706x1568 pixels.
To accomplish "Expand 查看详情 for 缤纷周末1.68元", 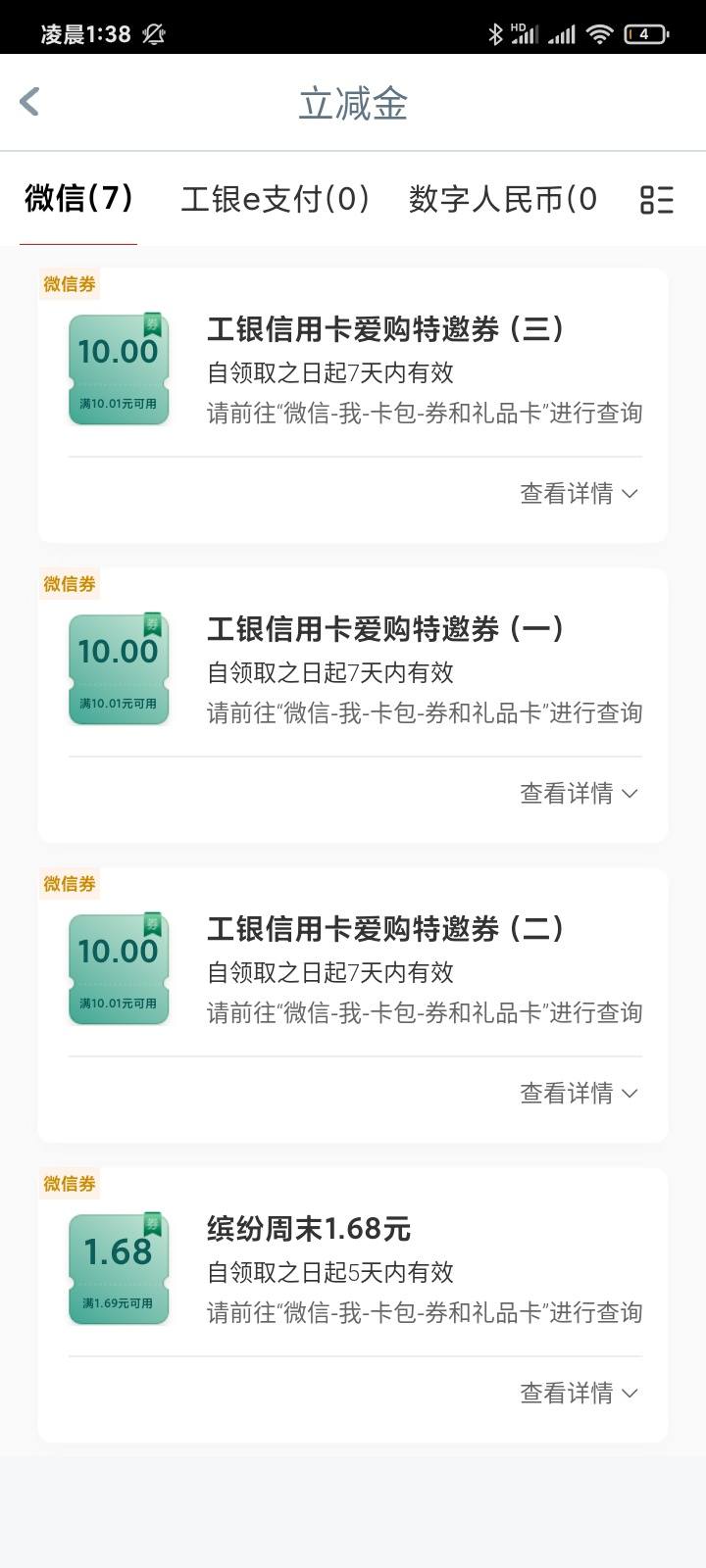I will click(579, 1393).
